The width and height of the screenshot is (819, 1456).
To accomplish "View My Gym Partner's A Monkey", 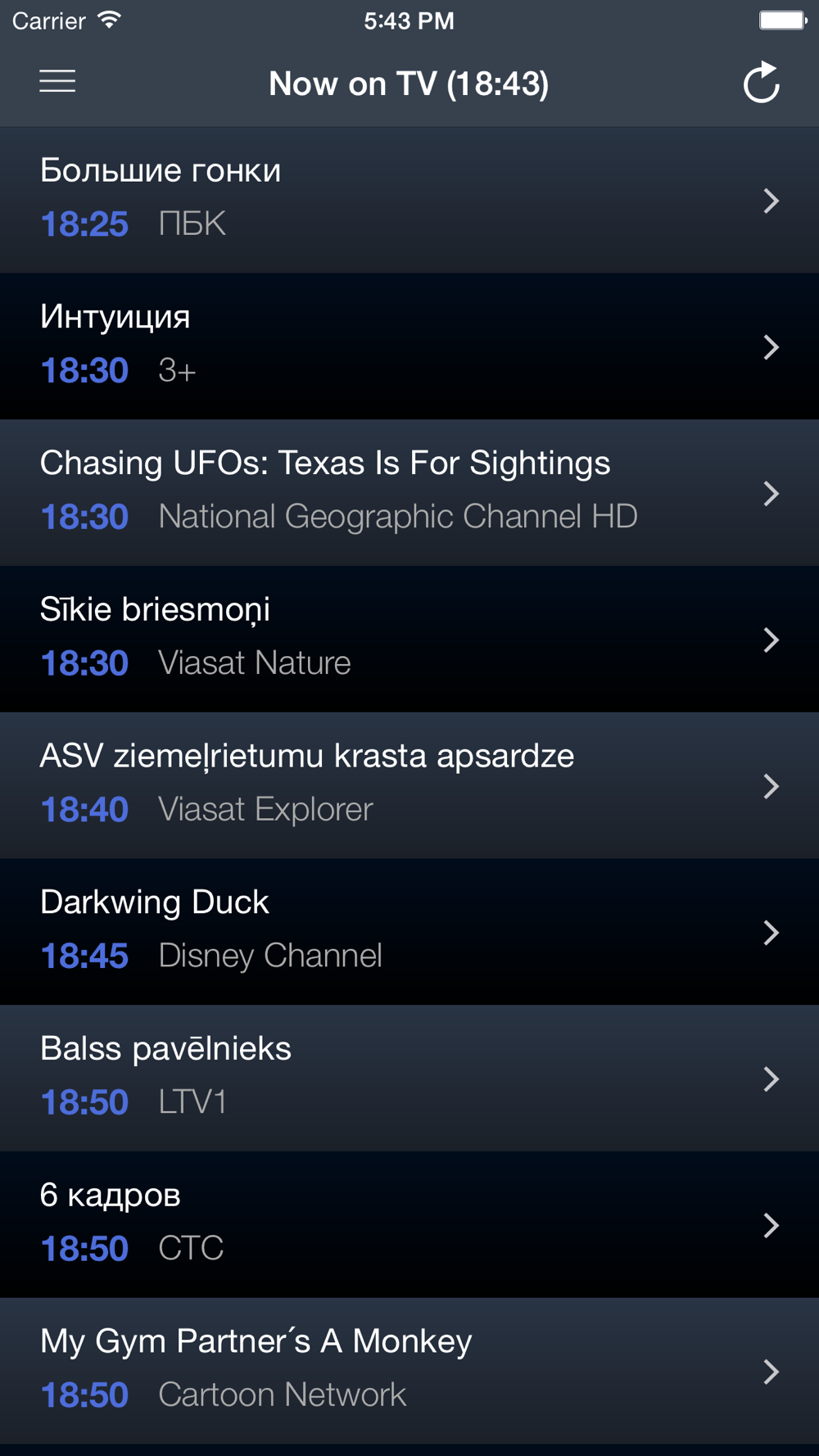I will pos(409,1371).
